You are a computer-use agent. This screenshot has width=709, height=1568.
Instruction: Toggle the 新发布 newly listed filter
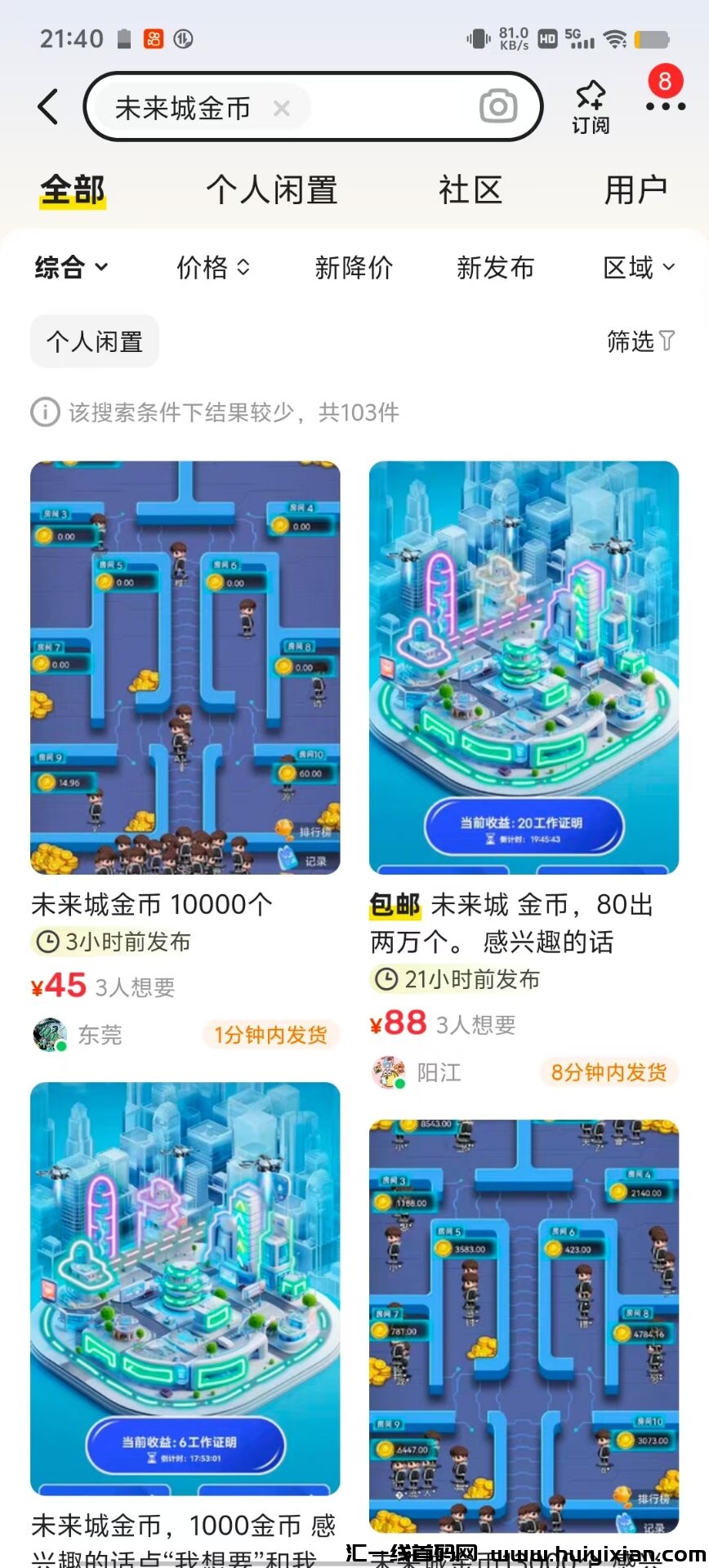[496, 267]
